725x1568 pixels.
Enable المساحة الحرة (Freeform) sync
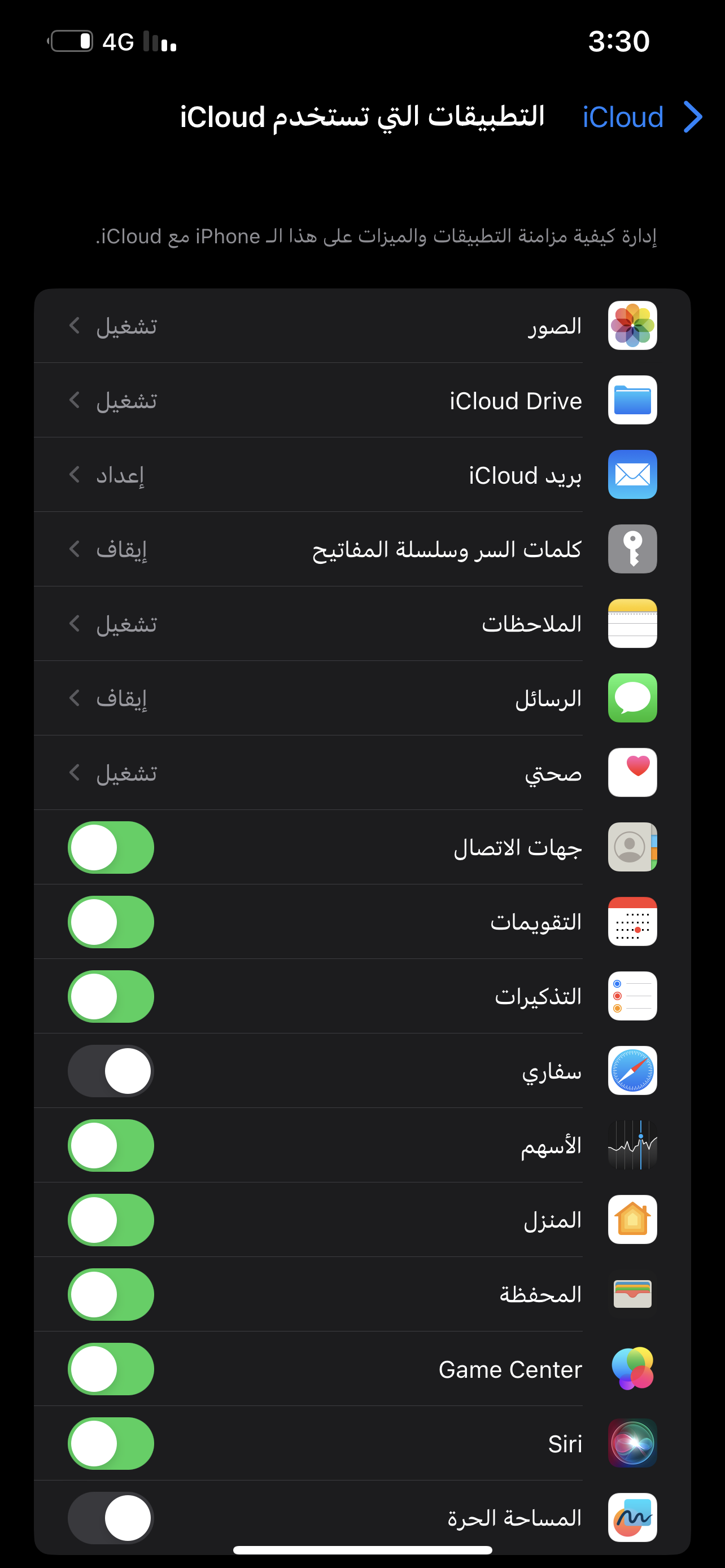pos(111,1518)
